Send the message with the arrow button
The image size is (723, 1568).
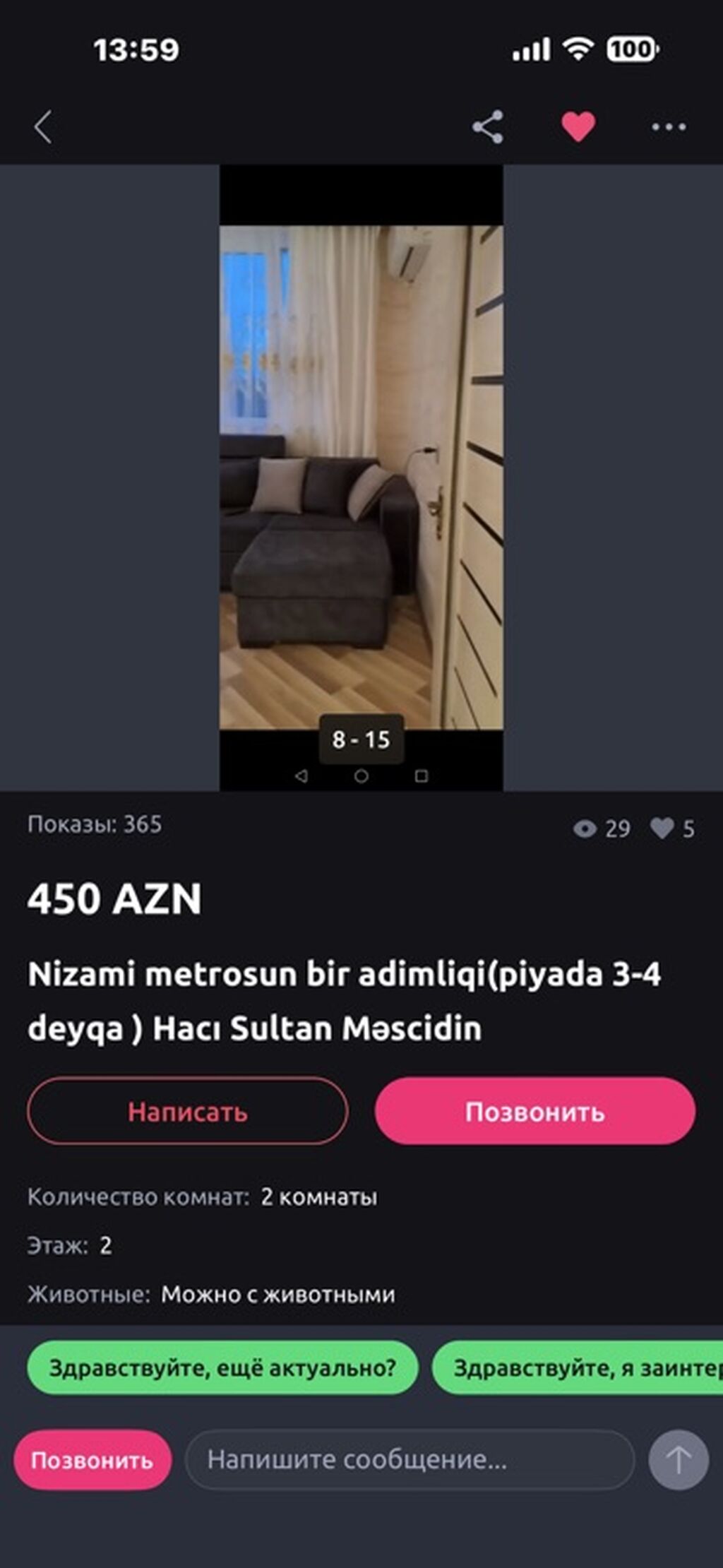click(678, 1460)
